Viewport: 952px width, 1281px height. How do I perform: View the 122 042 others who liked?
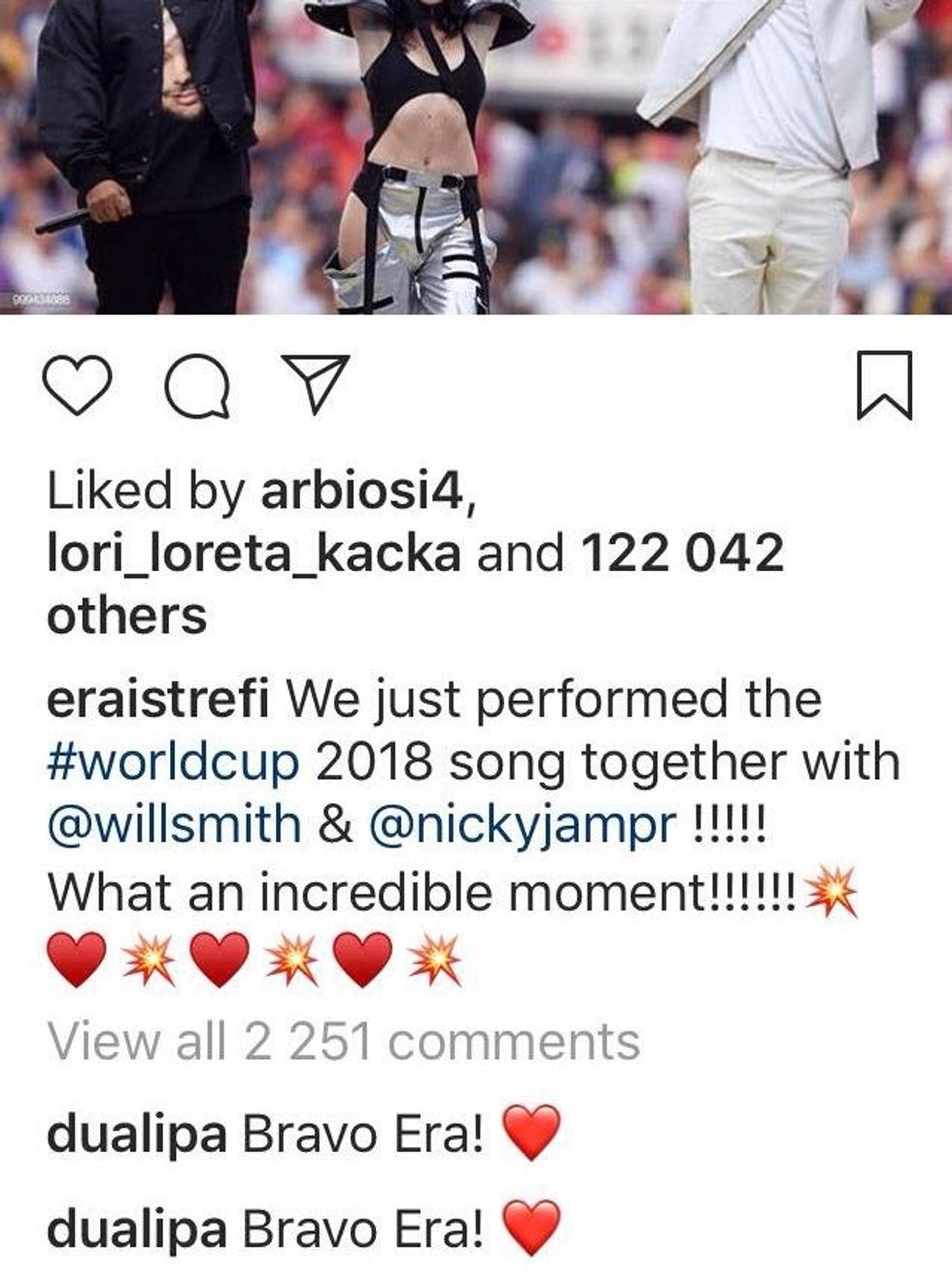(x=680, y=554)
